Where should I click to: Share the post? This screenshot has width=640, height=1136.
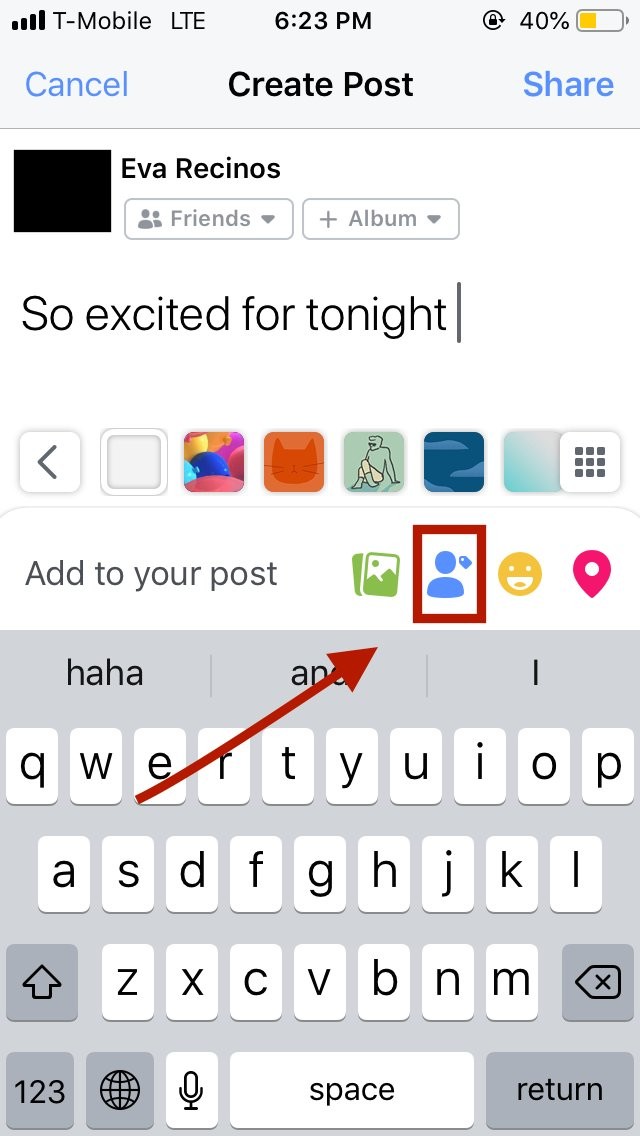(x=568, y=85)
